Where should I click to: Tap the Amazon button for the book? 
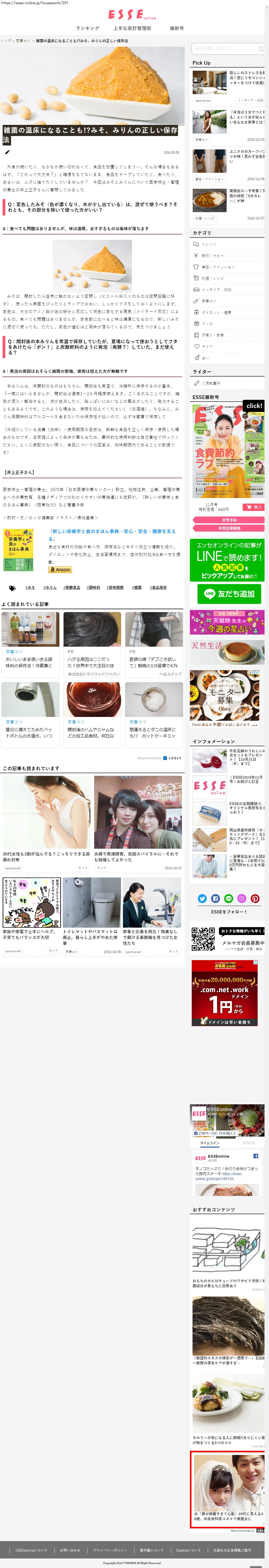(x=60, y=570)
